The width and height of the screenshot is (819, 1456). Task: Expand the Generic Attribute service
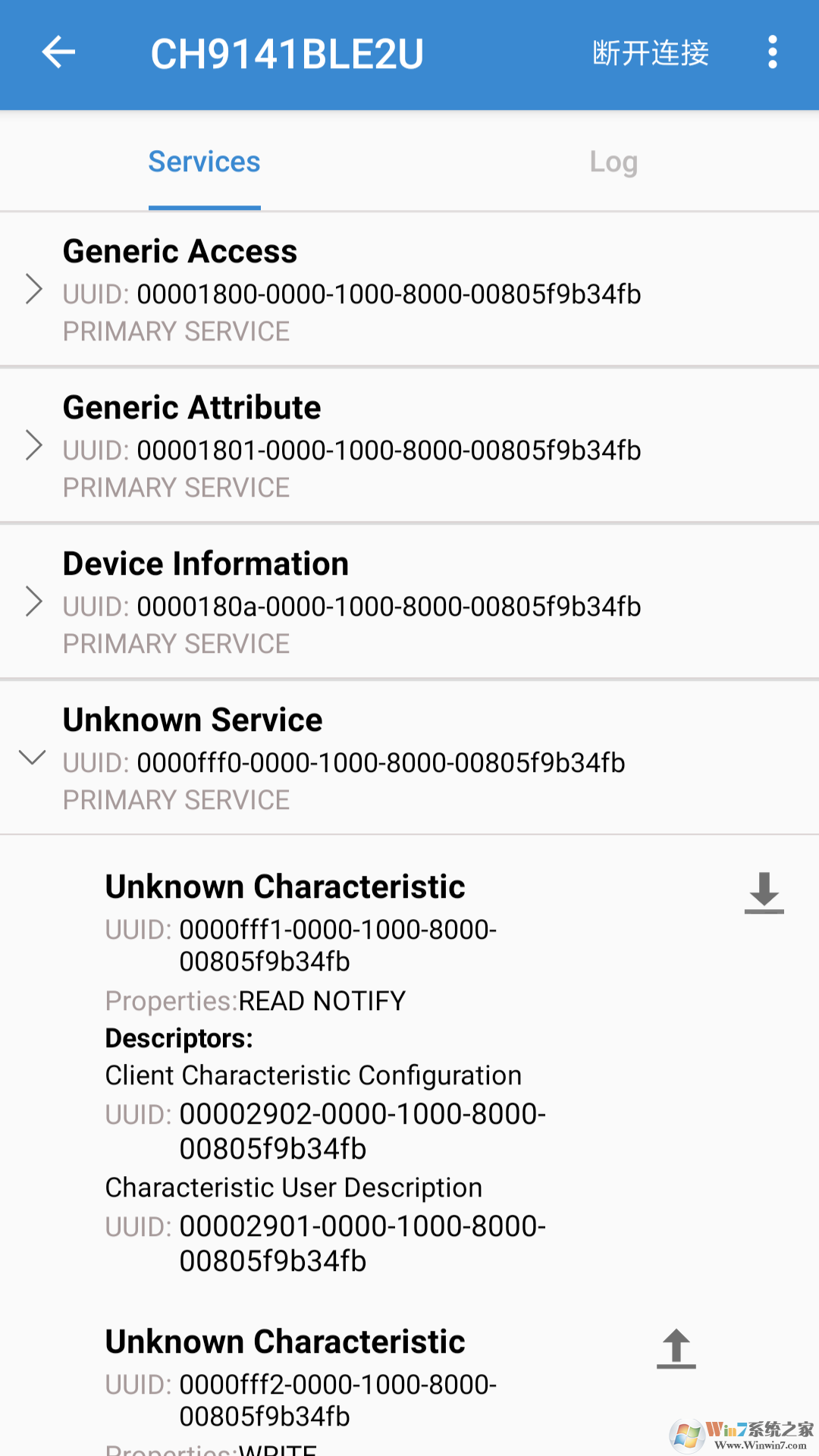click(33, 446)
